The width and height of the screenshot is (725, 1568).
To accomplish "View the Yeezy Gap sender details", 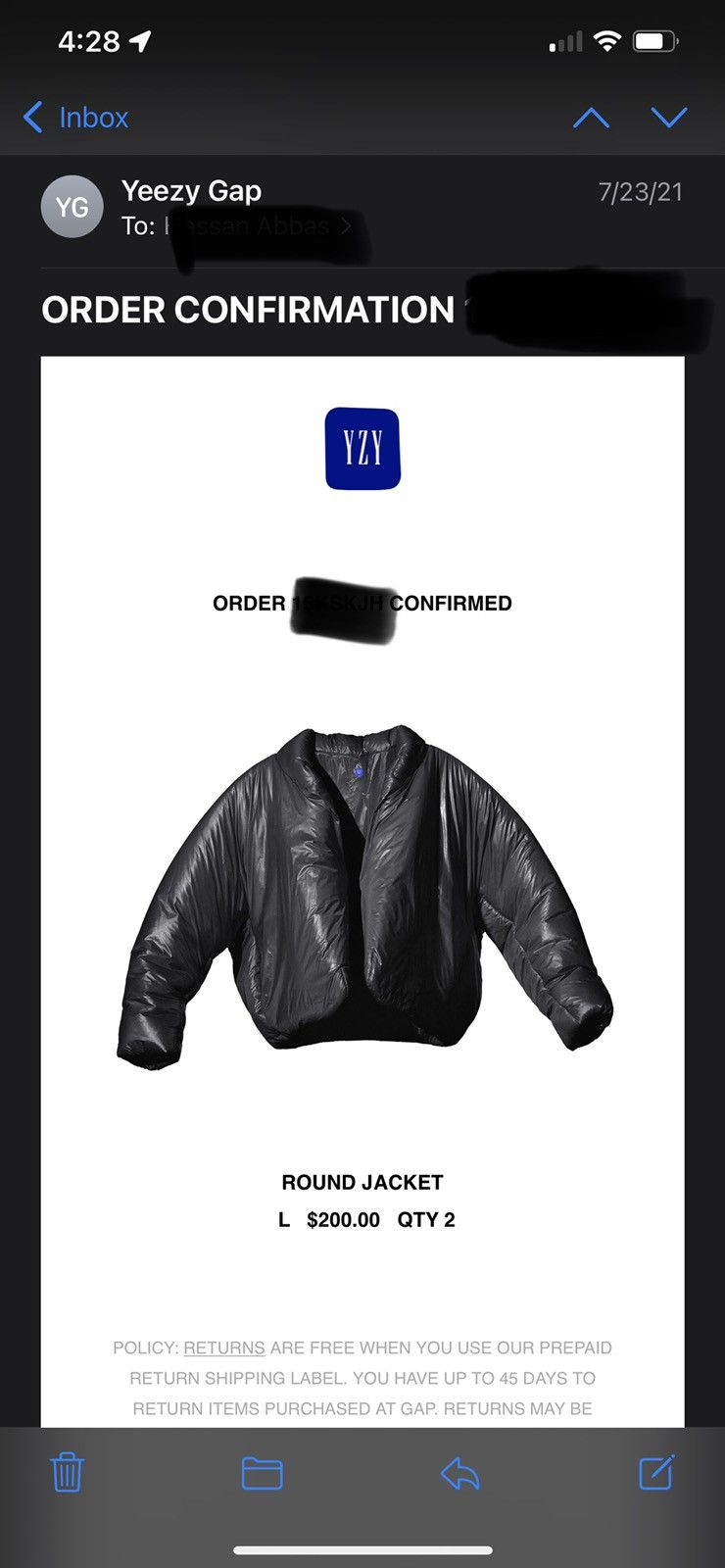I will [191, 191].
